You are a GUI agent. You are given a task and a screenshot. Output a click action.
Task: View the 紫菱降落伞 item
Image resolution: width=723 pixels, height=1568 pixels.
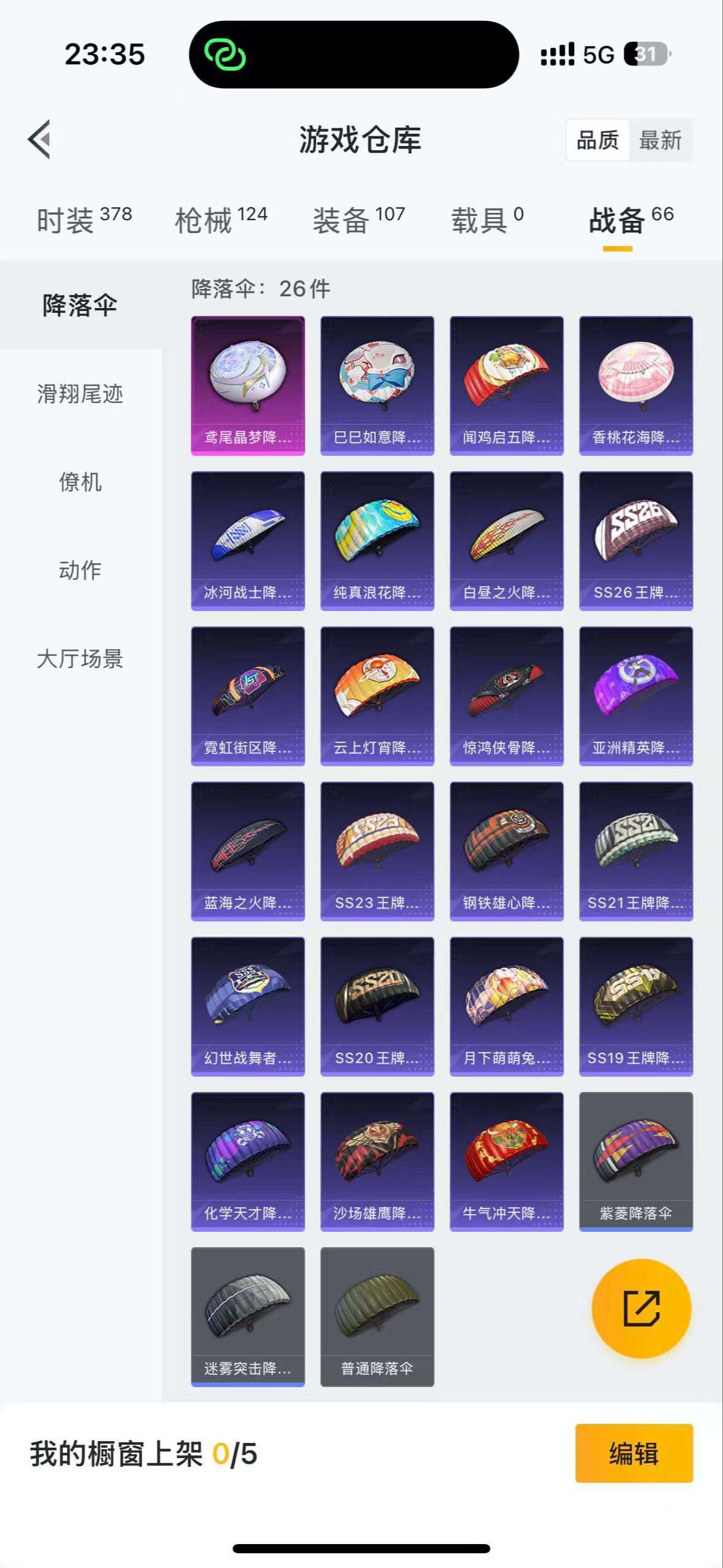point(636,1161)
